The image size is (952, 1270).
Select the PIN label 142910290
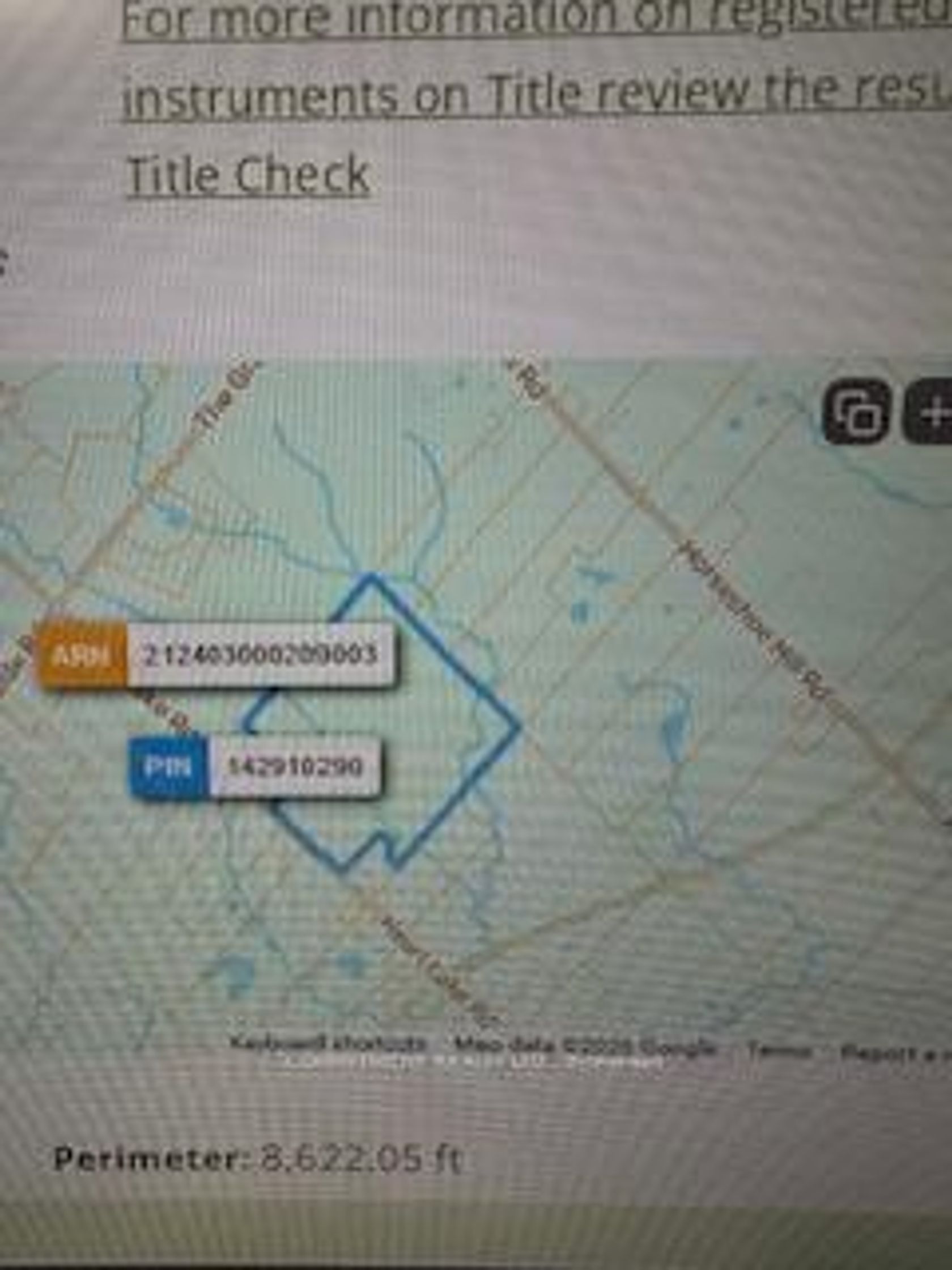pyautogui.click(x=295, y=766)
